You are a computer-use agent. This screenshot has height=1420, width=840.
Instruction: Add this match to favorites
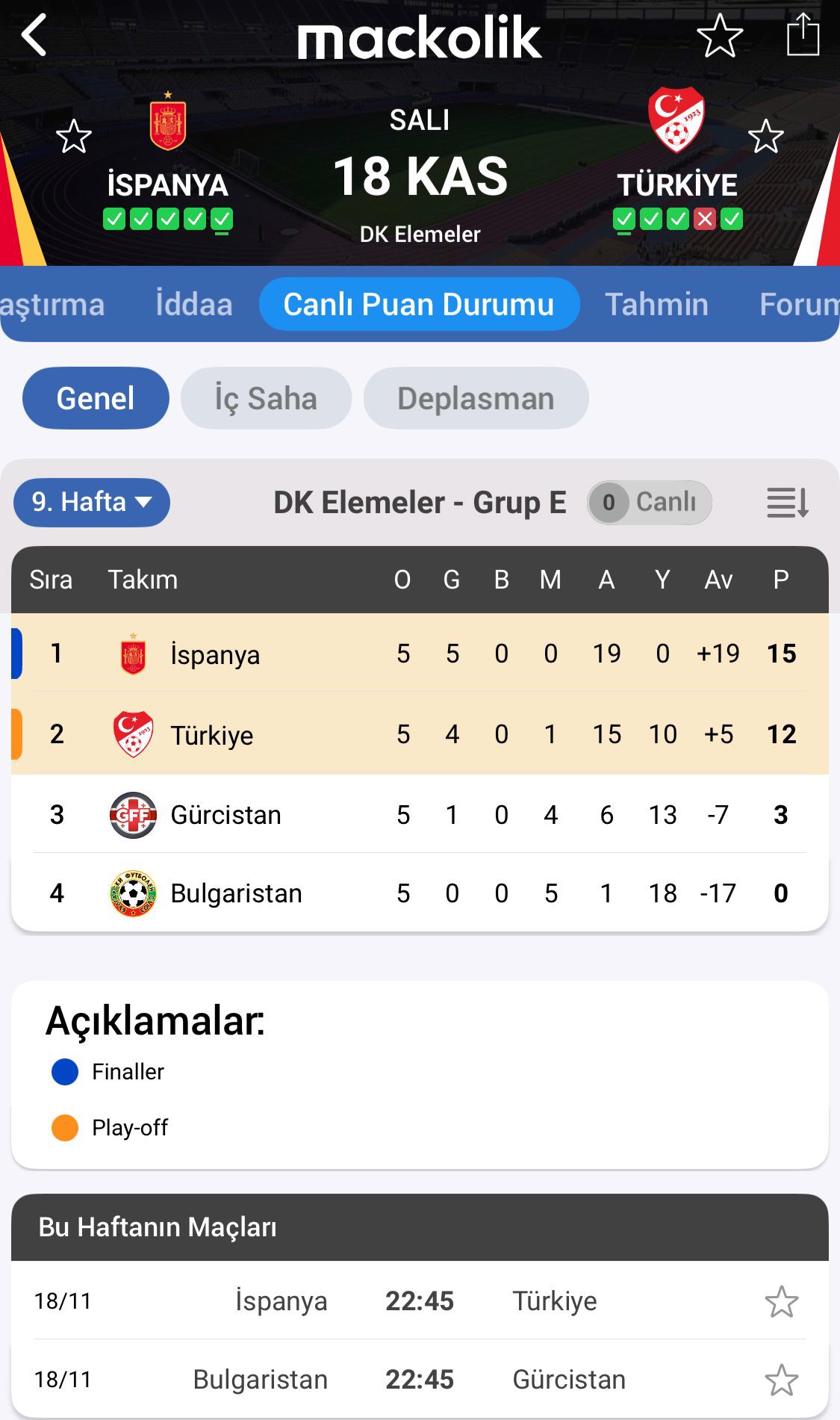[719, 35]
